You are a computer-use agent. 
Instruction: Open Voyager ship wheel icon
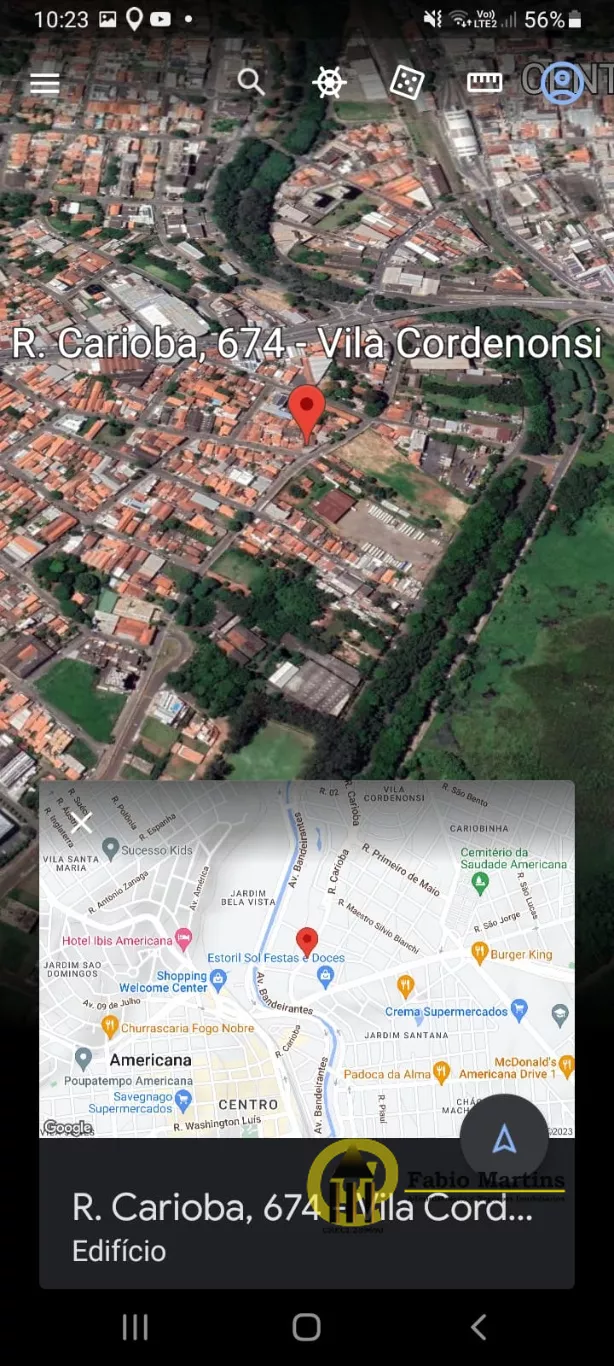(x=329, y=82)
